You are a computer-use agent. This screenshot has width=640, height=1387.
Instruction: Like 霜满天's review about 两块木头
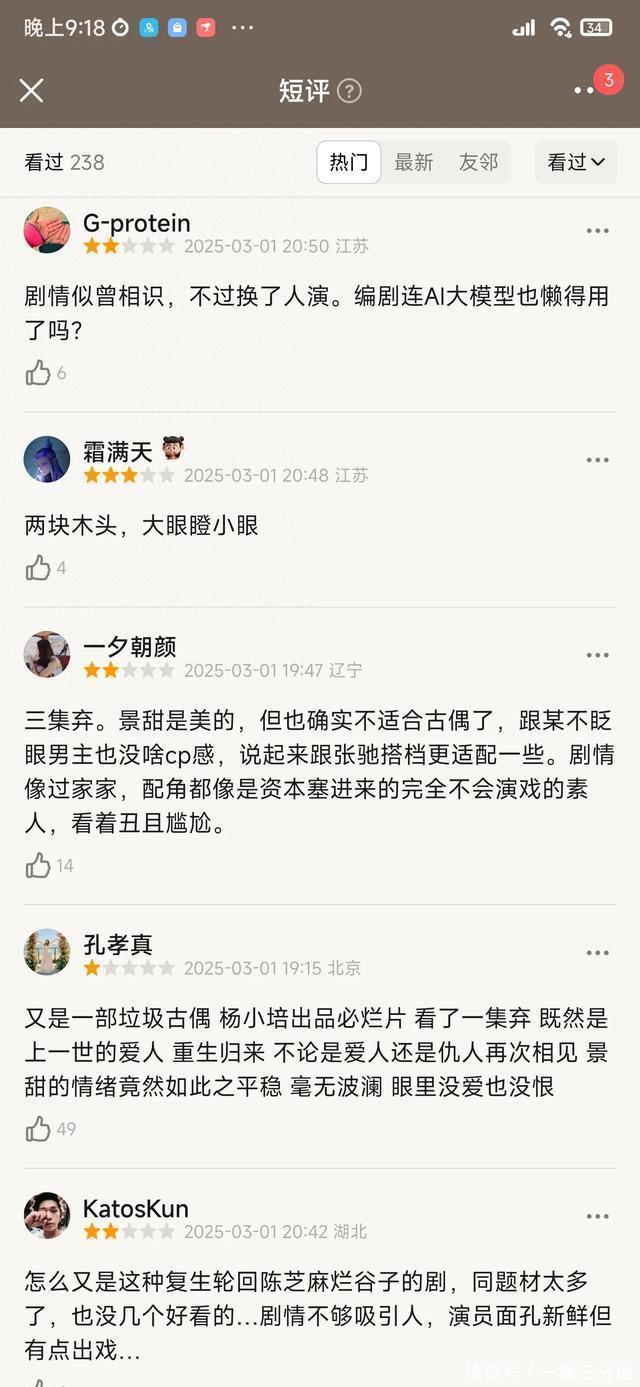pos(38,568)
